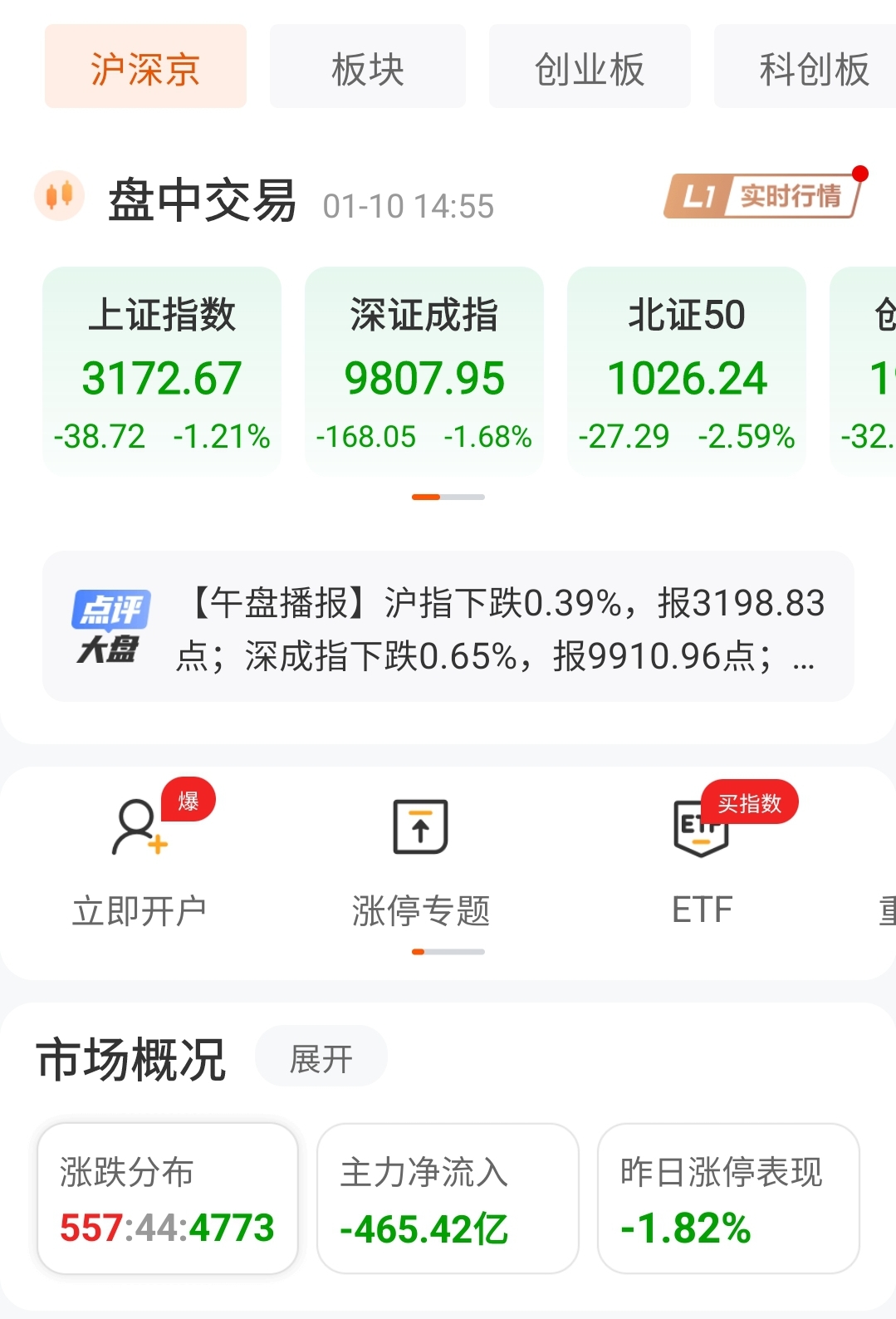
Task: Tap 涨停专题 page dot toggle
Action: point(447,952)
